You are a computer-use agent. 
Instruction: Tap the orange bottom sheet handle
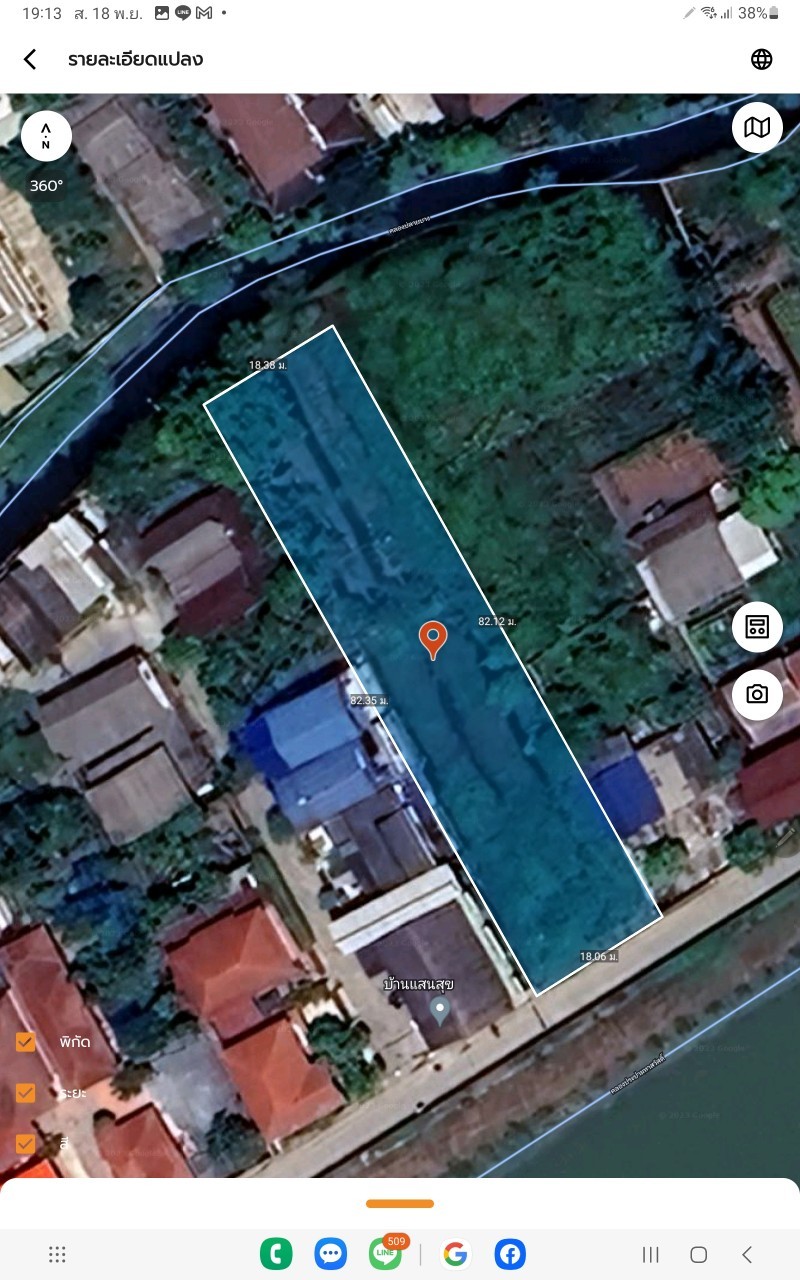coord(400,1203)
